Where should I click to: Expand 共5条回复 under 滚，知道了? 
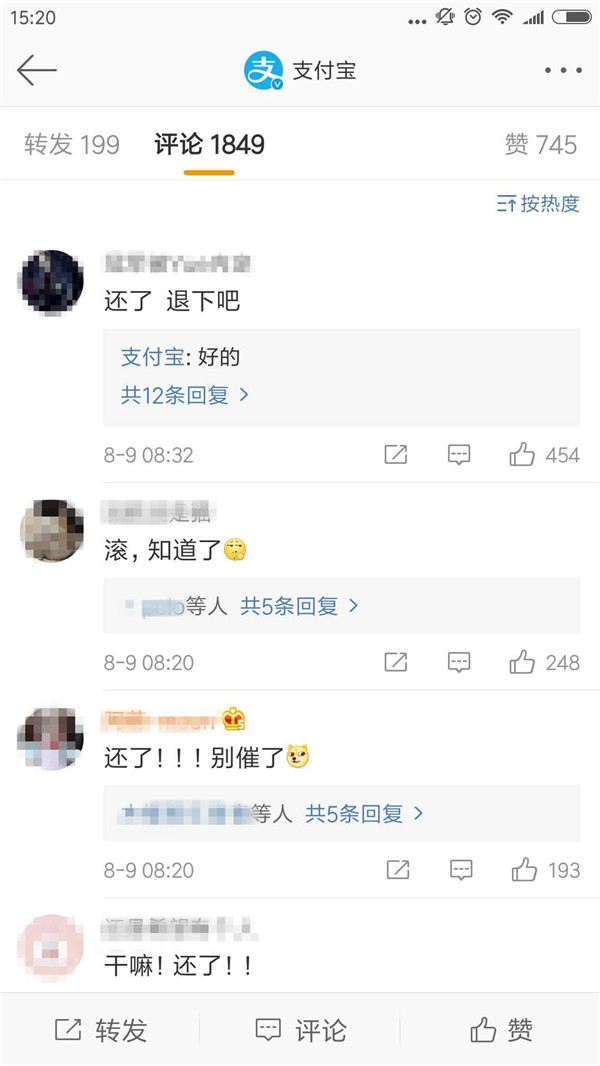pyautogui.click(x=299, y=605)
